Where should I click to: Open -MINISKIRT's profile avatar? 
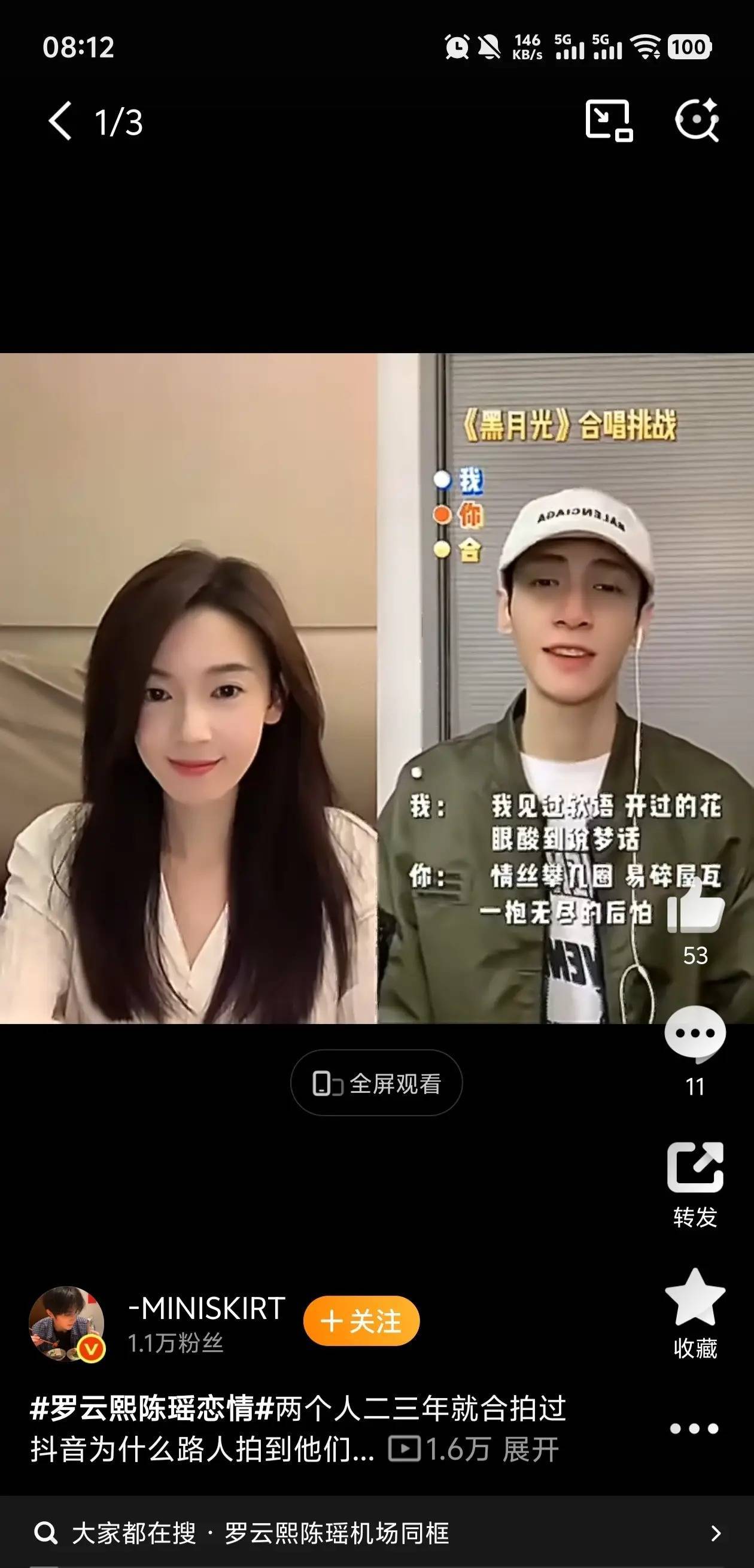(x=66, y=1324)
